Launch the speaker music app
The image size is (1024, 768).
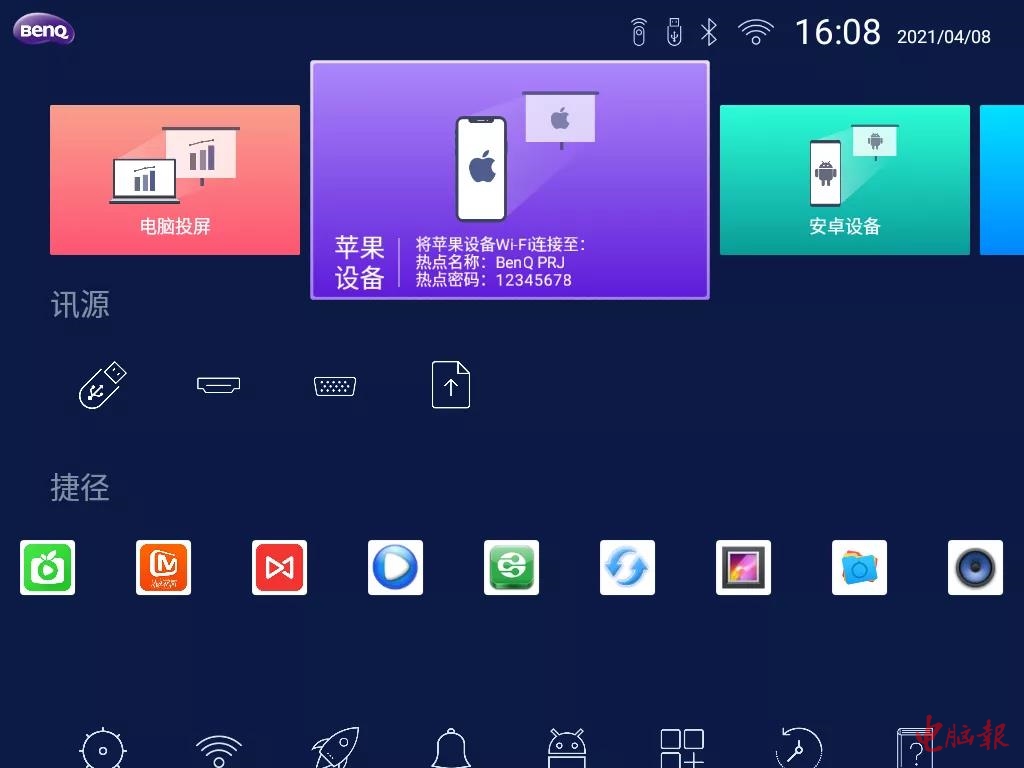[x=975, y=568]
